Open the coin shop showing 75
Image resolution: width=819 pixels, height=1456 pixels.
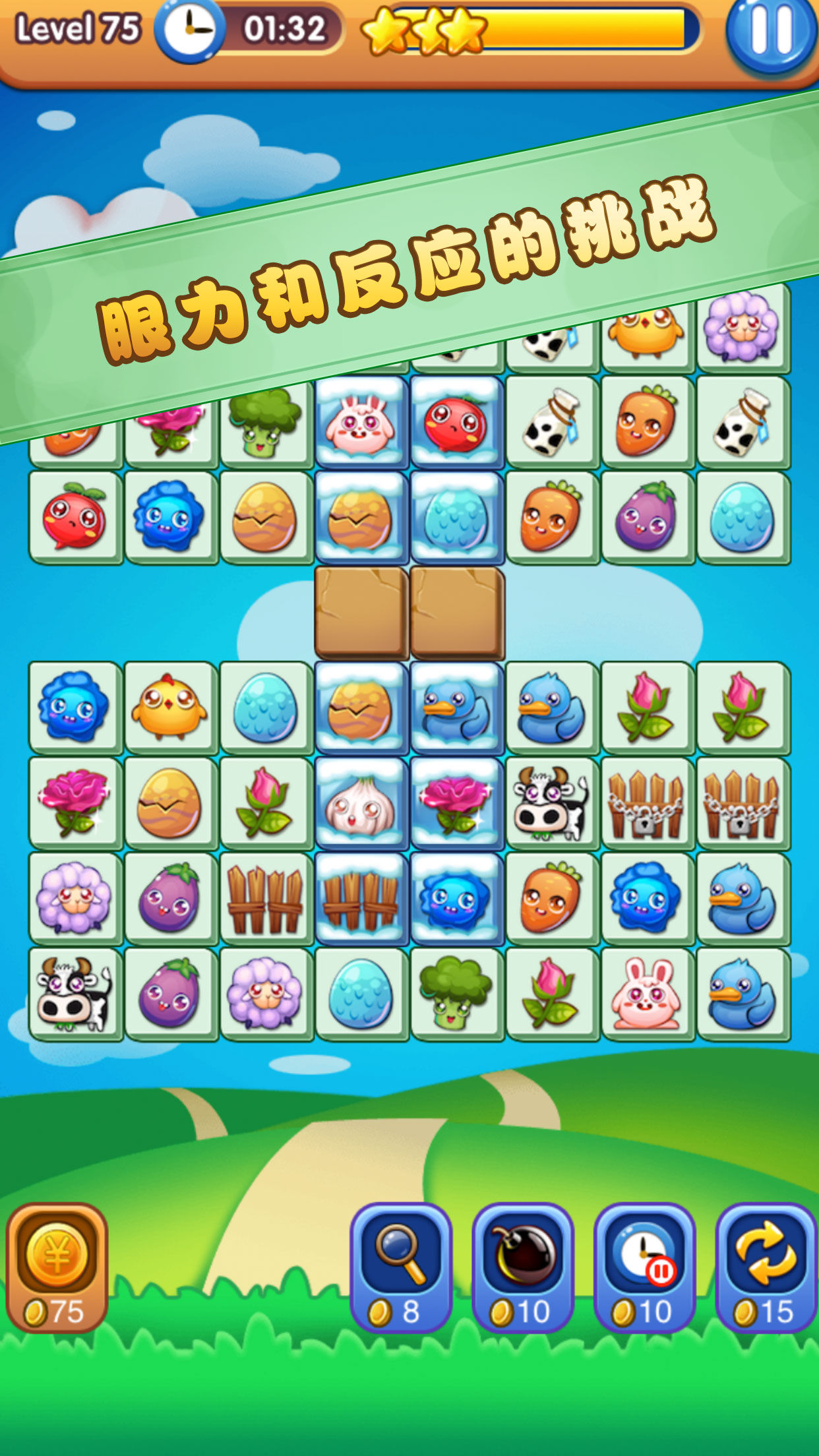(x=57, y=1267)
